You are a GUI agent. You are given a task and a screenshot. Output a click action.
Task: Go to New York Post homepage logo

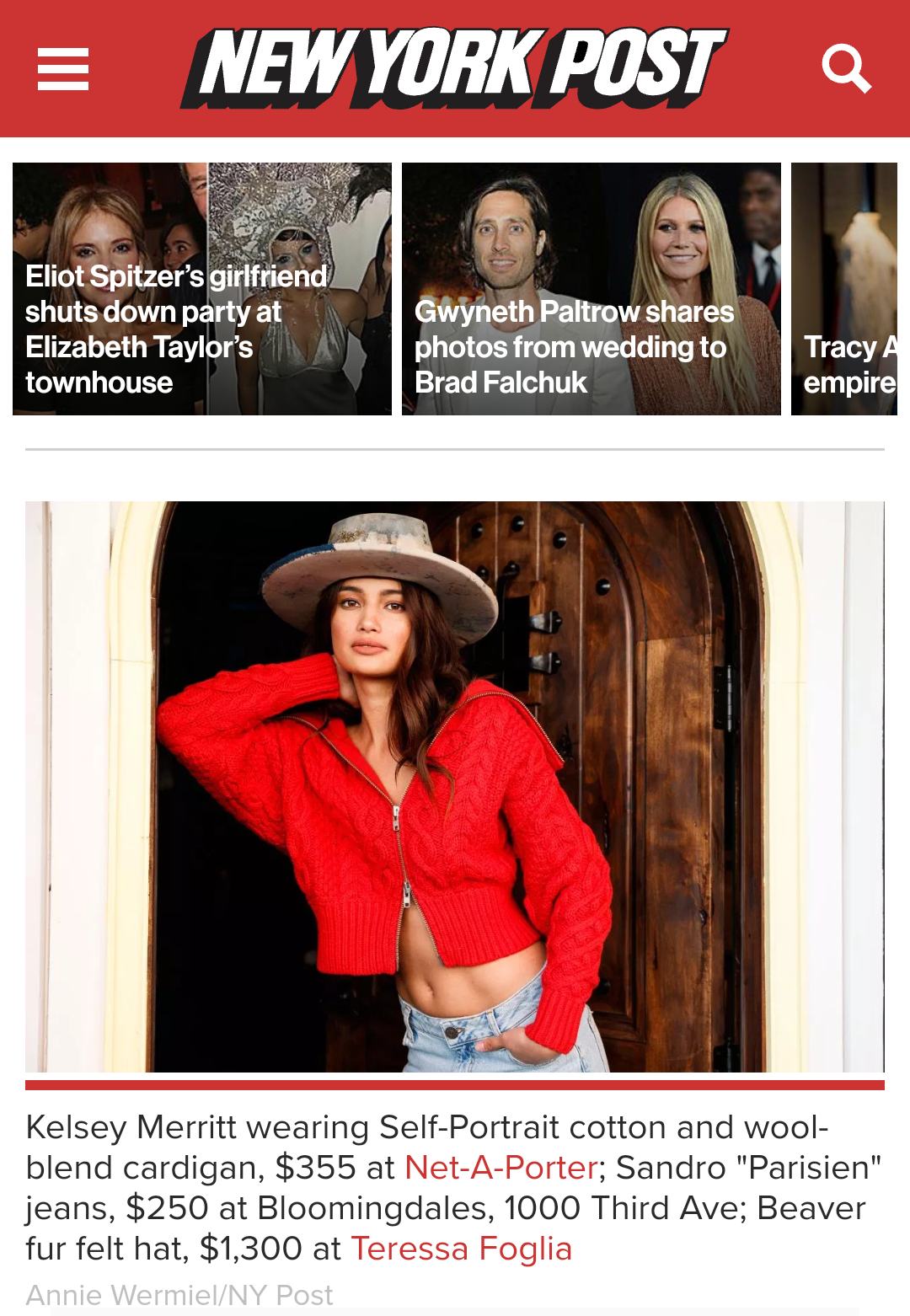(453, 68)
